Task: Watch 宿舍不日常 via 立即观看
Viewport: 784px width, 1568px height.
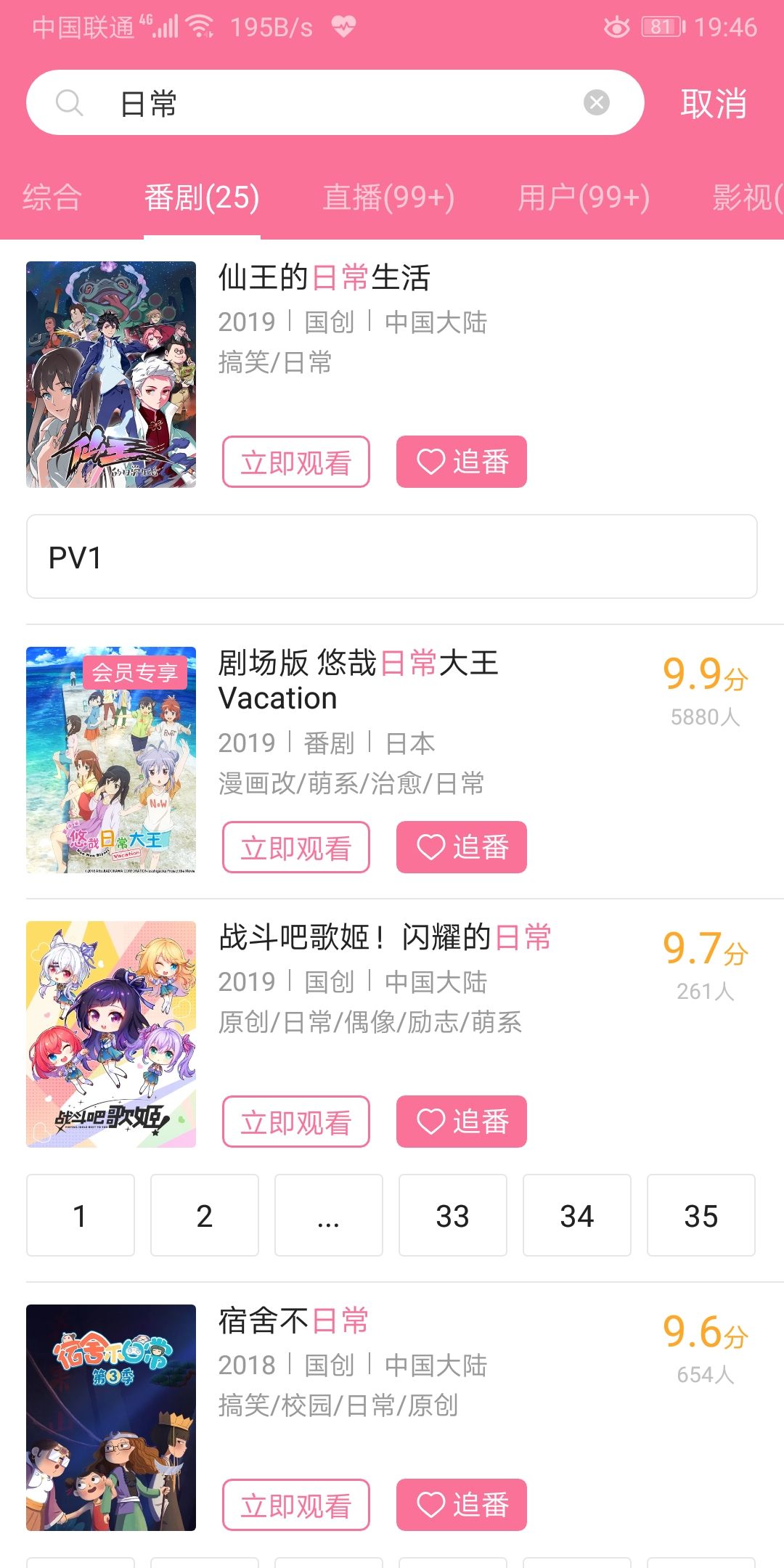Action: pos(295,1505)
